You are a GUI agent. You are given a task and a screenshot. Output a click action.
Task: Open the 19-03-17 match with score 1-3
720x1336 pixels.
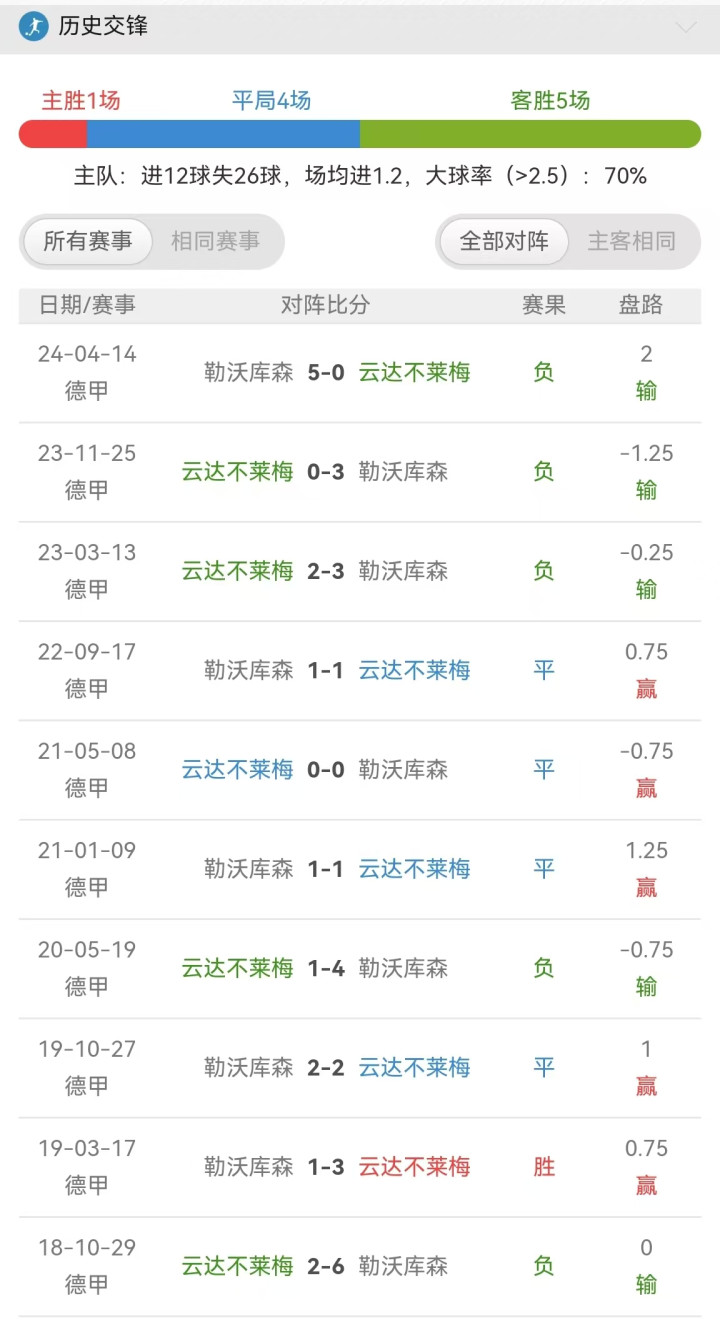(x=360, y=1166)
